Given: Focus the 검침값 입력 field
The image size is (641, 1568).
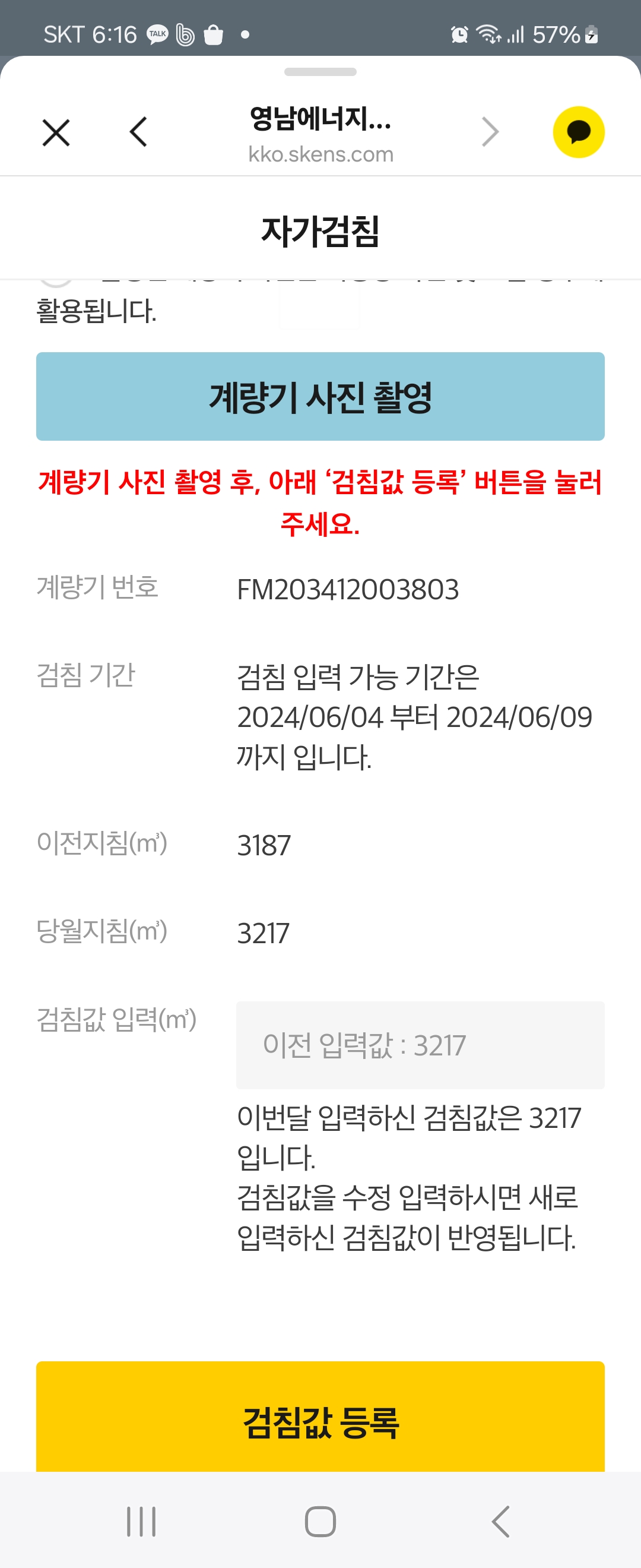Looking at the screenshot, I should click(420, 1045).
